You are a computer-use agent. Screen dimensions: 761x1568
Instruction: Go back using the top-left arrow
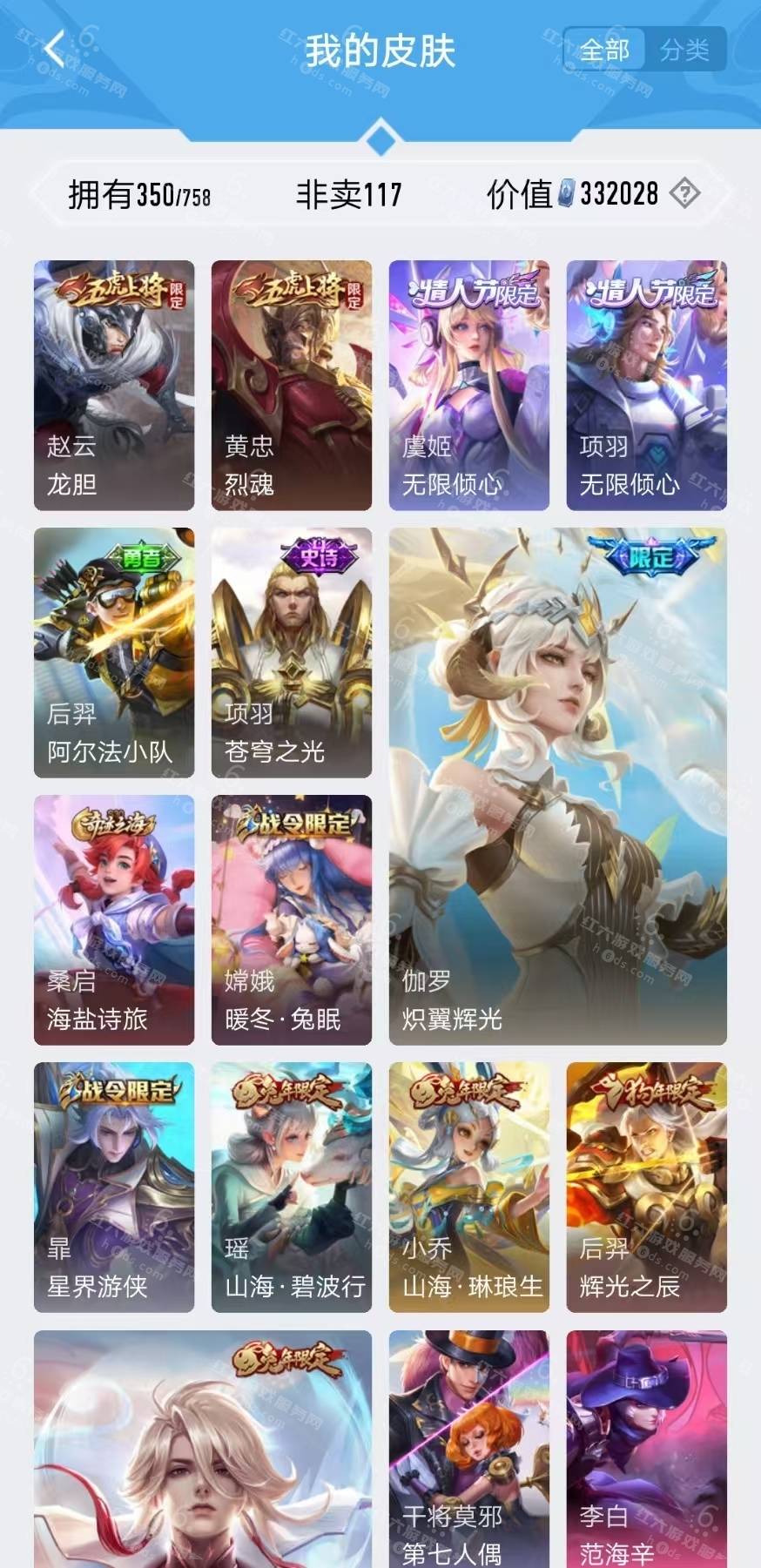pos(54,49)
